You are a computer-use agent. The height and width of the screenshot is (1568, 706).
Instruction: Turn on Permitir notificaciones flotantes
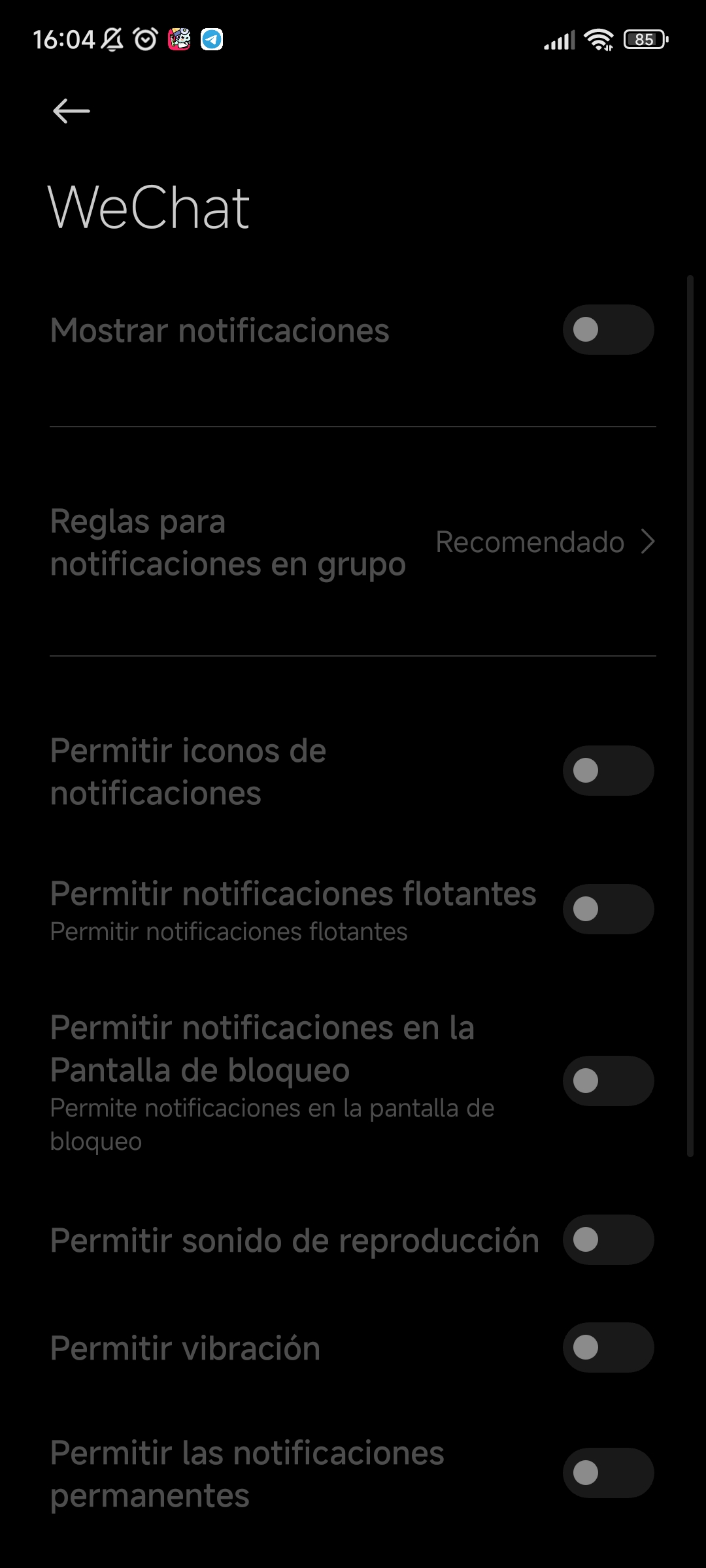[x=609, y=909]
